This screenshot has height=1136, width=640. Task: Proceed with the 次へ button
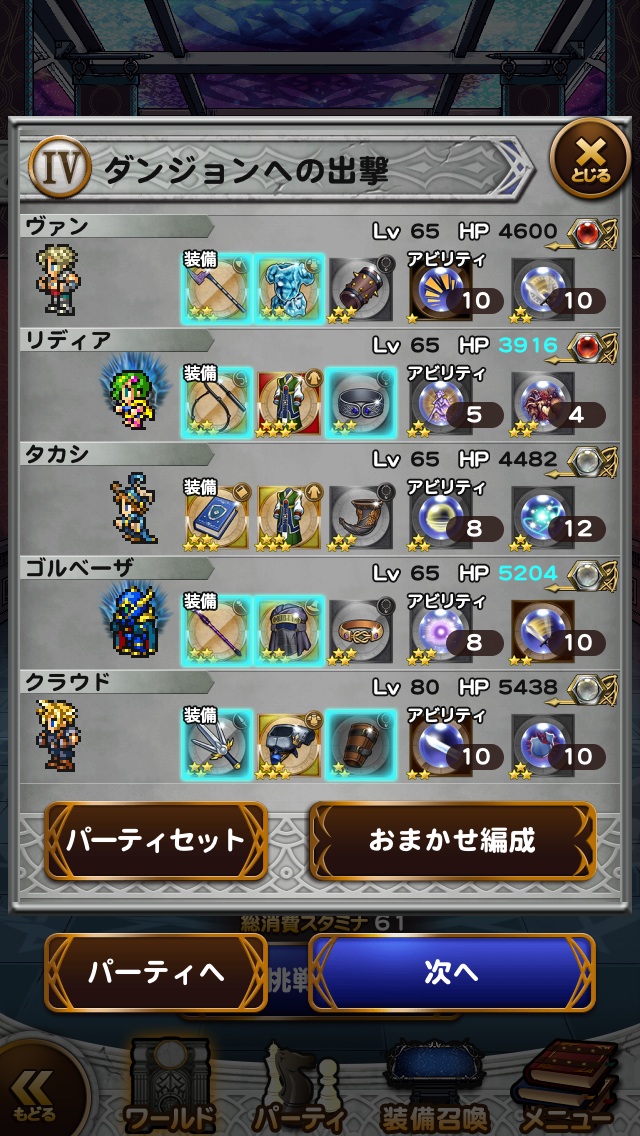[452, 972]
